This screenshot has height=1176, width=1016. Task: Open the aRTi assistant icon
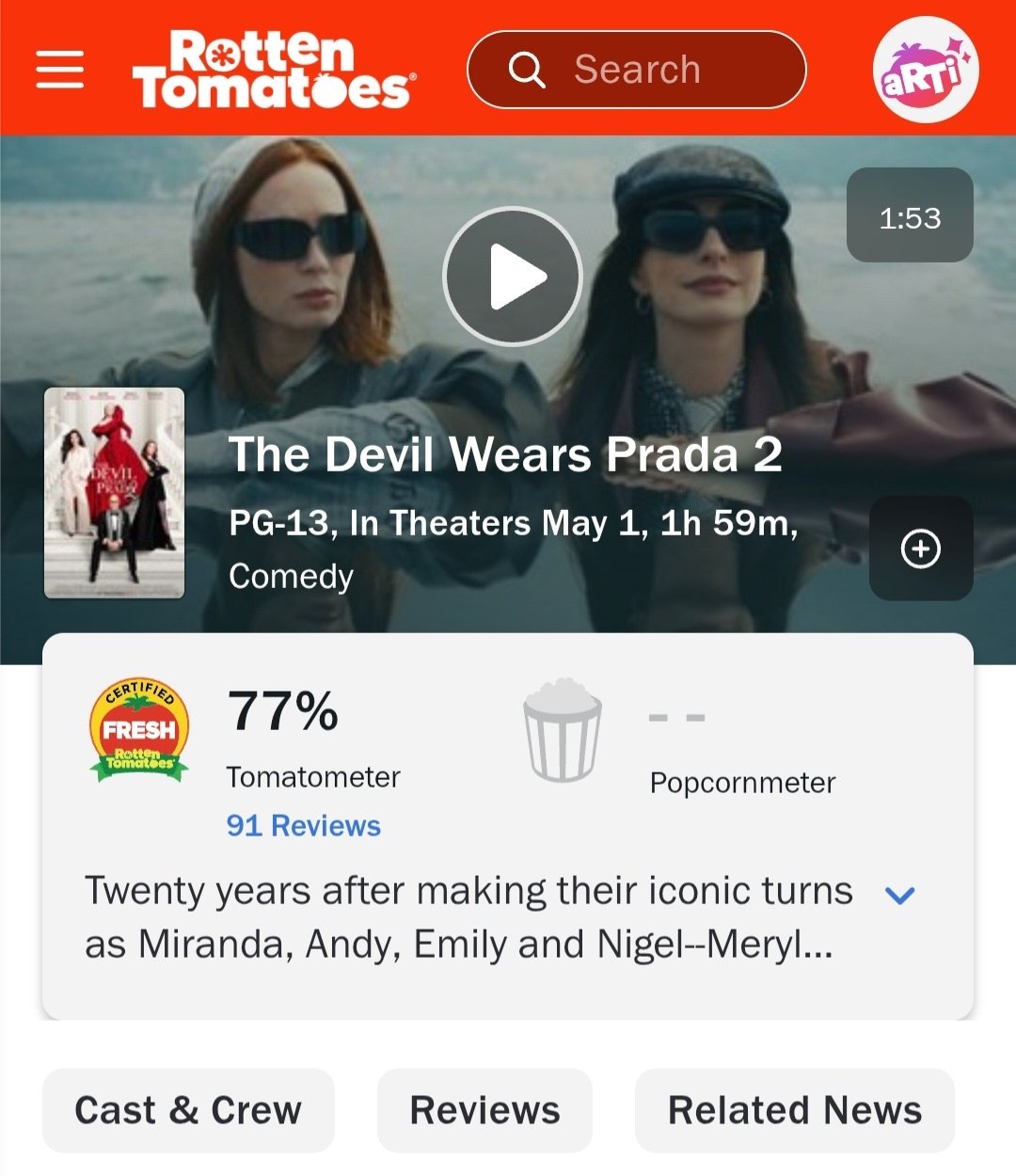point(926,70)
